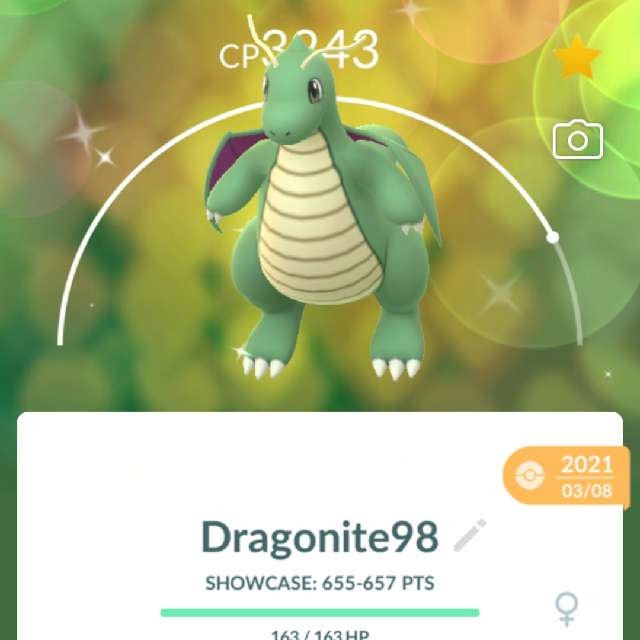The image size is (640, 640).
Task: Toggle the favorite star for Dragonite98
Action: tap(577, 59)
